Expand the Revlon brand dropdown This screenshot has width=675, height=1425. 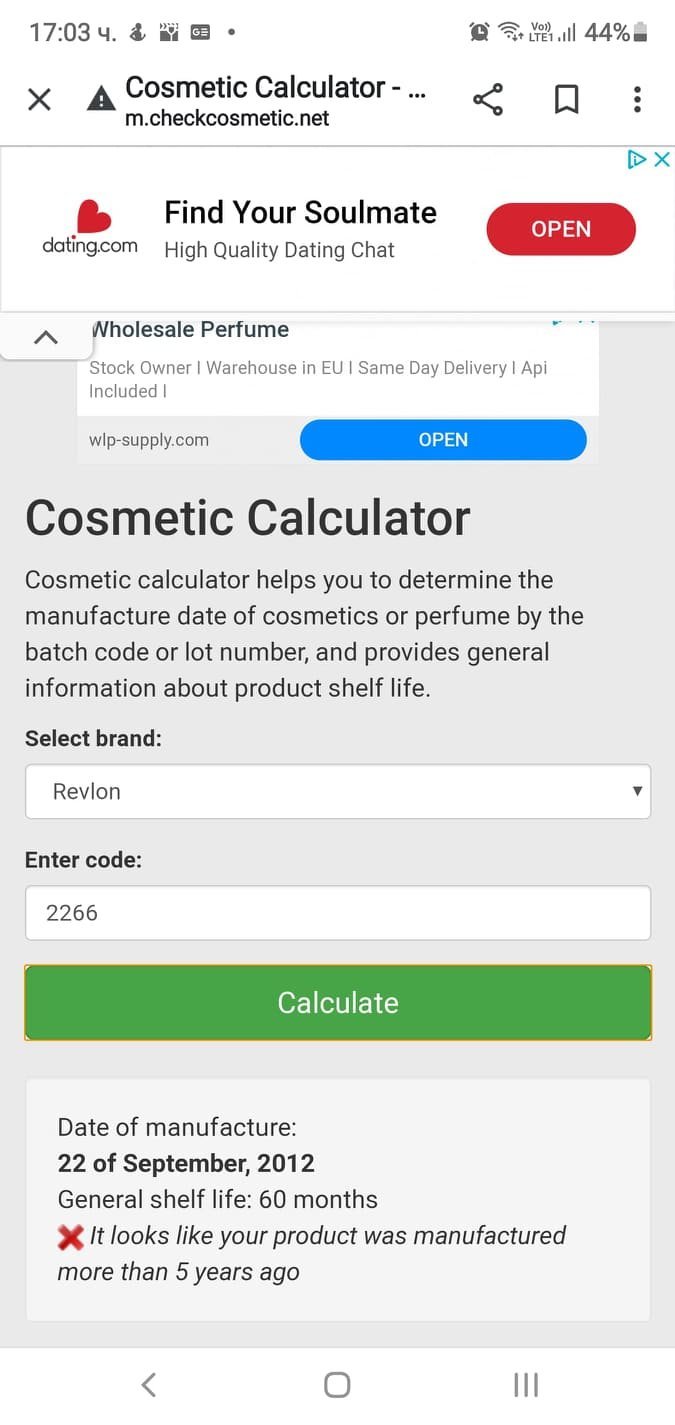pos(337,791)
